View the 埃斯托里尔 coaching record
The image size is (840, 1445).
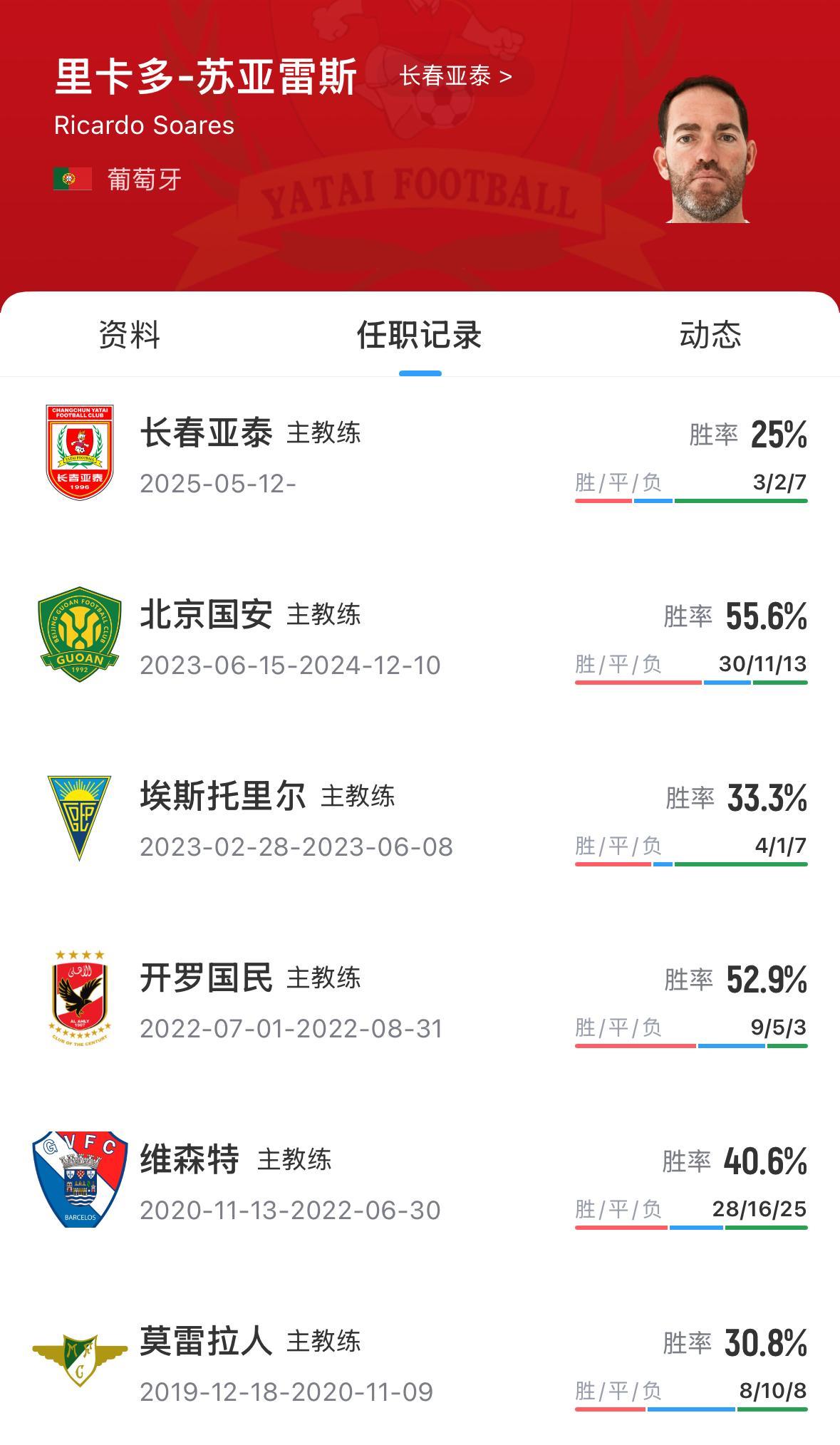420,818
